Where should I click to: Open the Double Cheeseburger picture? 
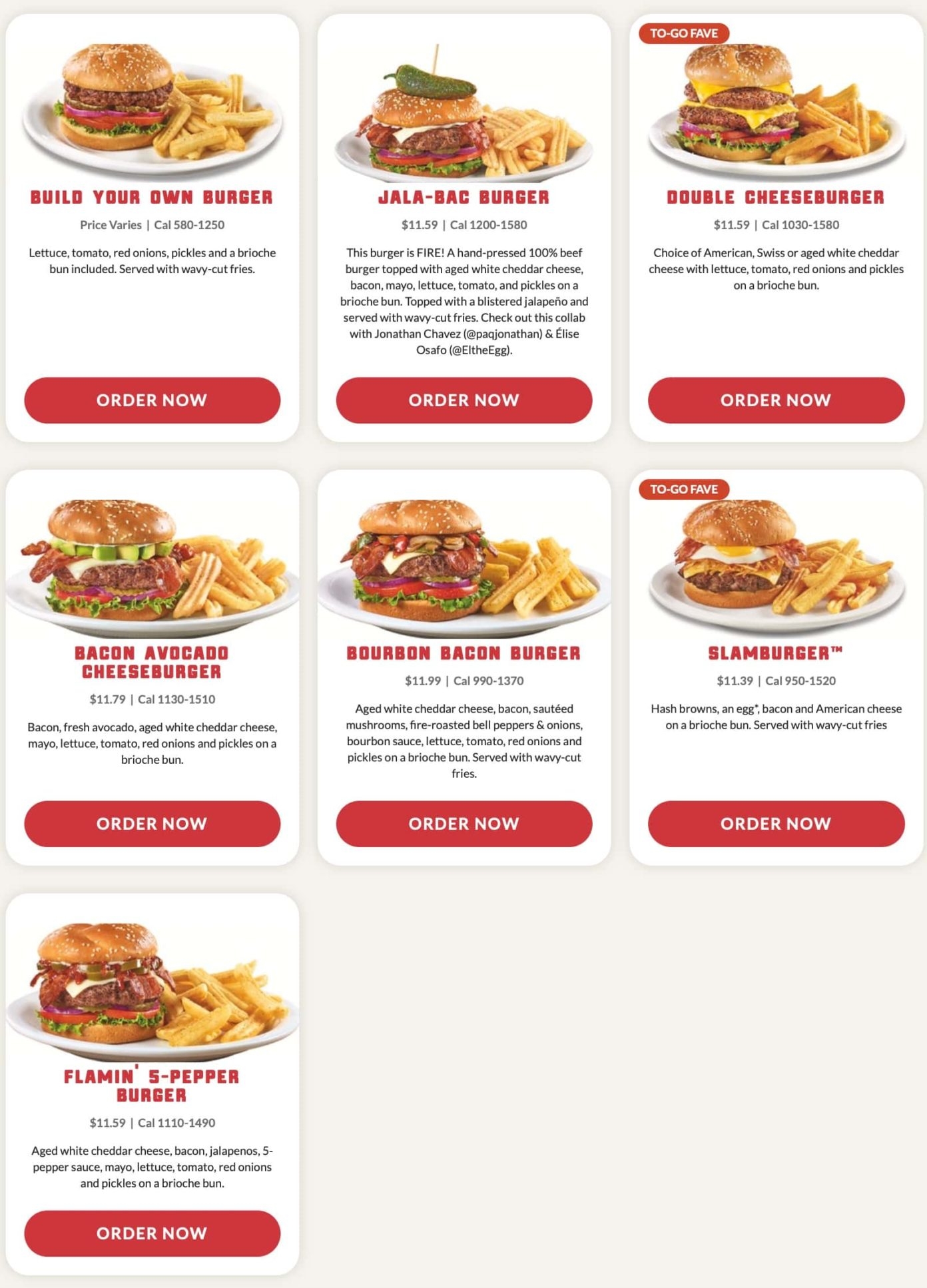776,107
